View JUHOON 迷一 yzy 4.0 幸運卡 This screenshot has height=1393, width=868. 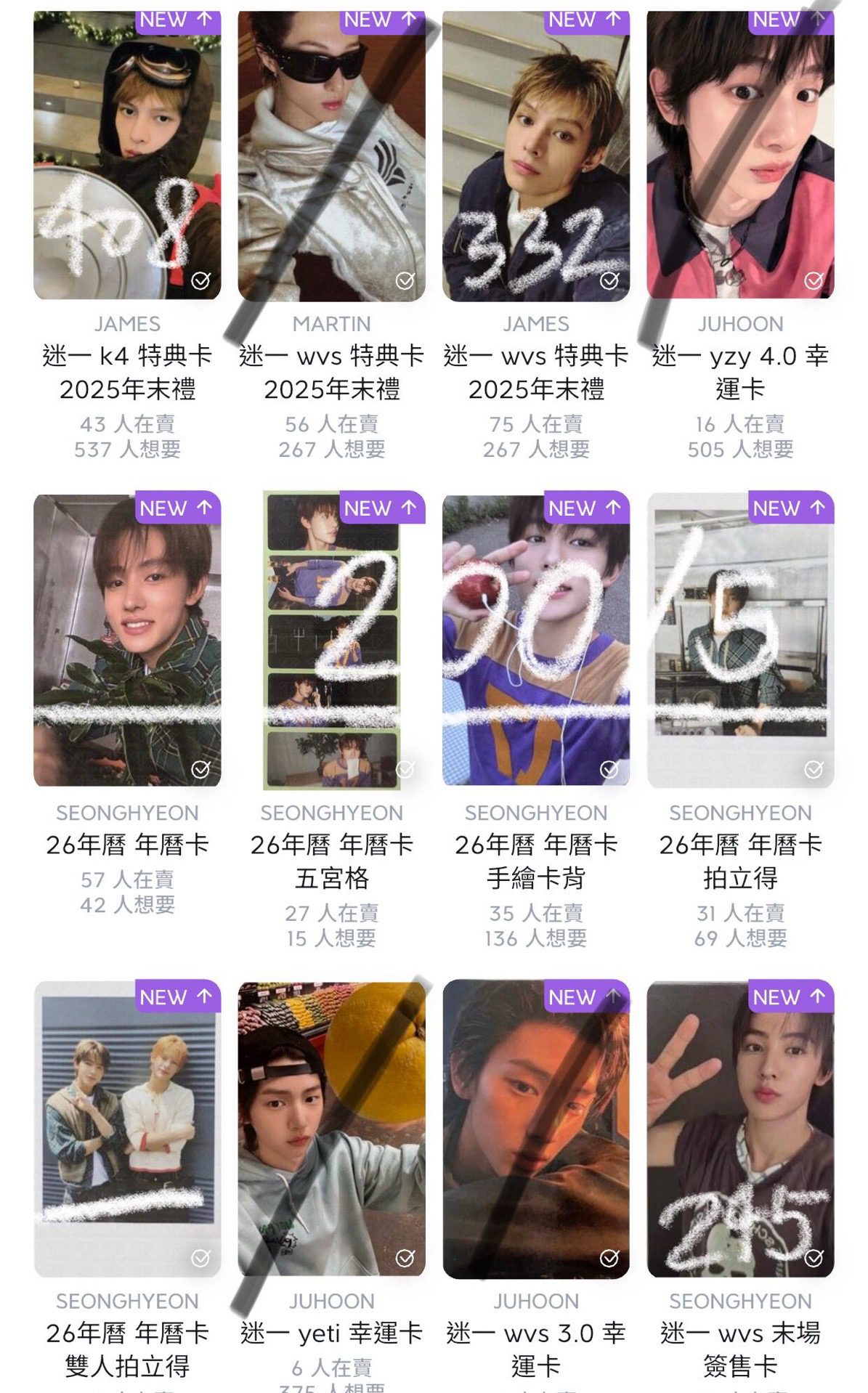pyautogui.click(x=740, y=156)
